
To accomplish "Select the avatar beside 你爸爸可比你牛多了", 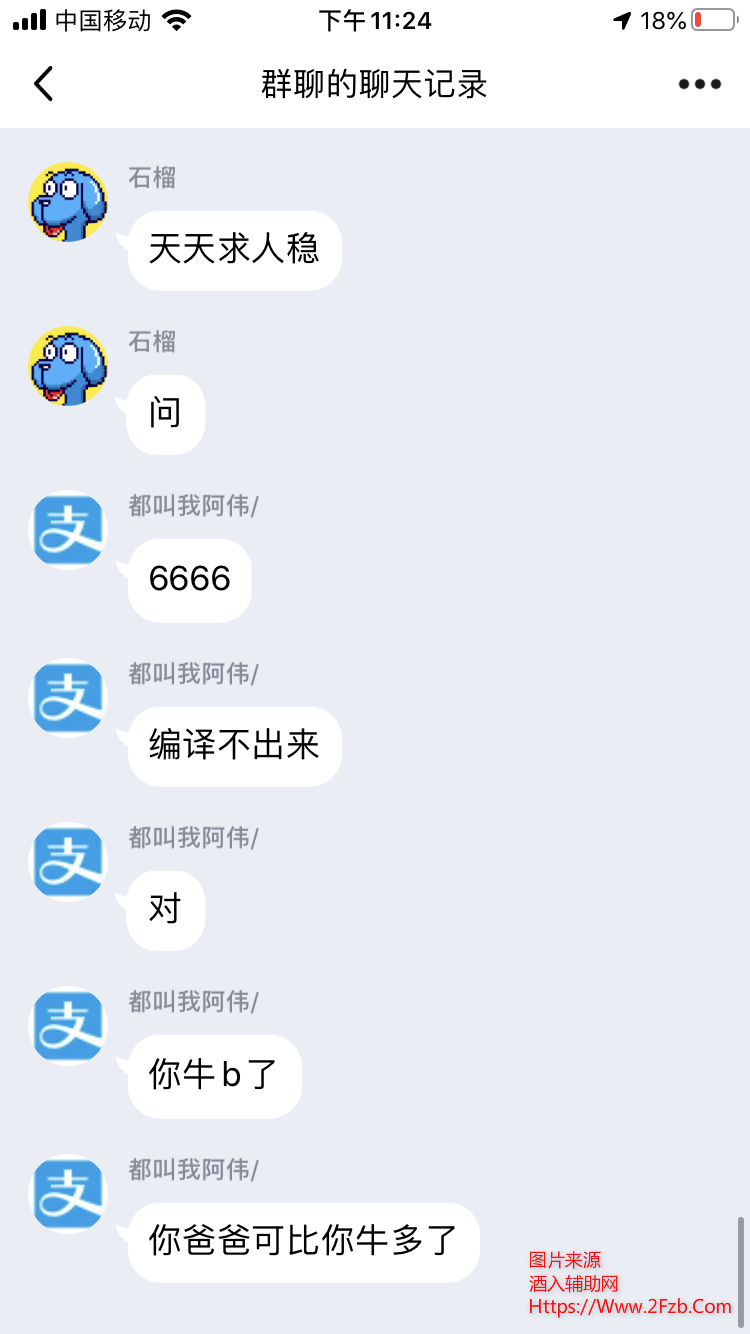I will [x=68, y=1194].
